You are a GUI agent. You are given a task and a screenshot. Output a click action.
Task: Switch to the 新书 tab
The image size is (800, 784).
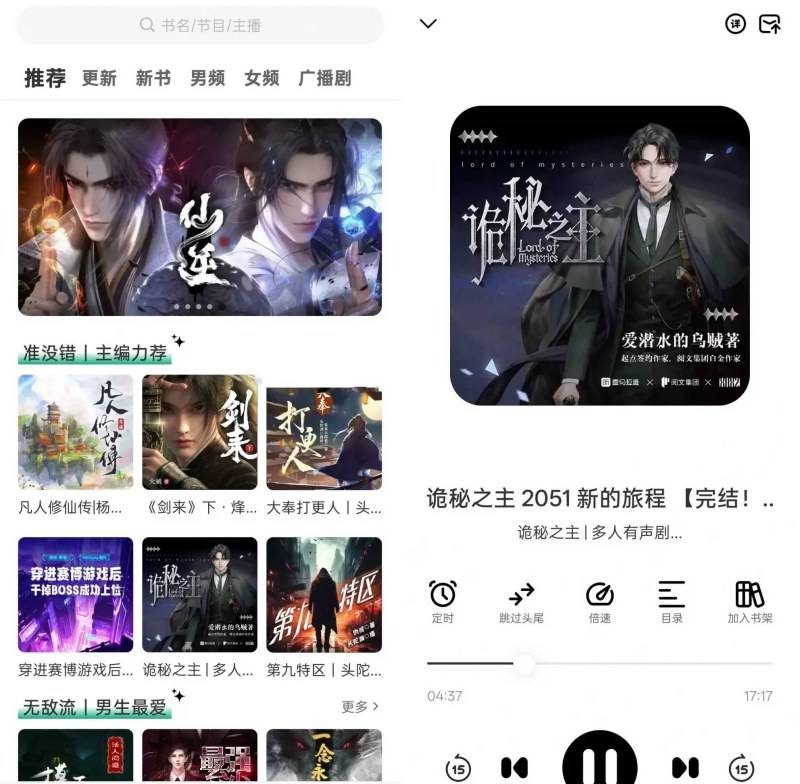coord(153,78)
